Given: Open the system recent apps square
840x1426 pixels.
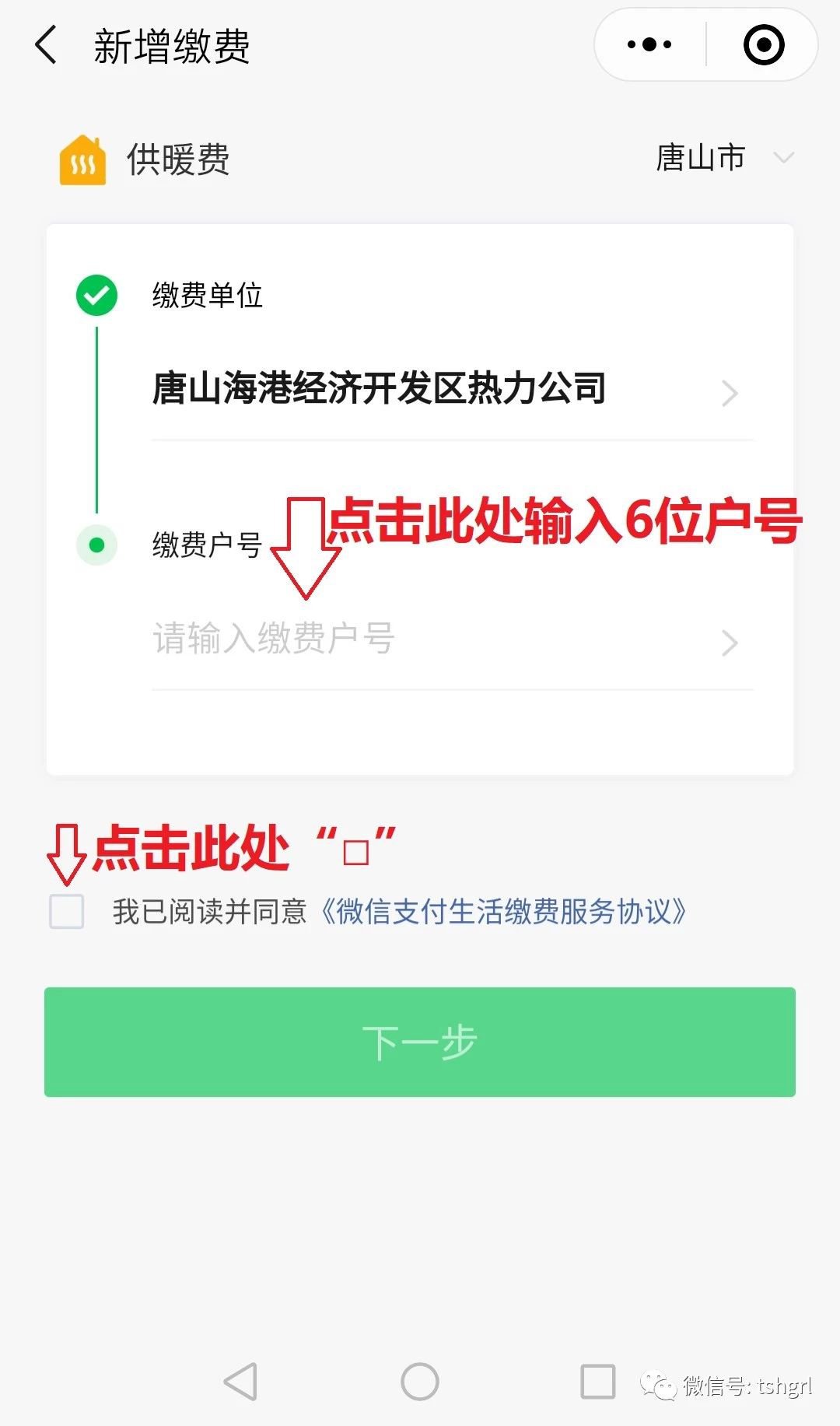Looking at the screenshot, I should click(x=597, y=1382).
